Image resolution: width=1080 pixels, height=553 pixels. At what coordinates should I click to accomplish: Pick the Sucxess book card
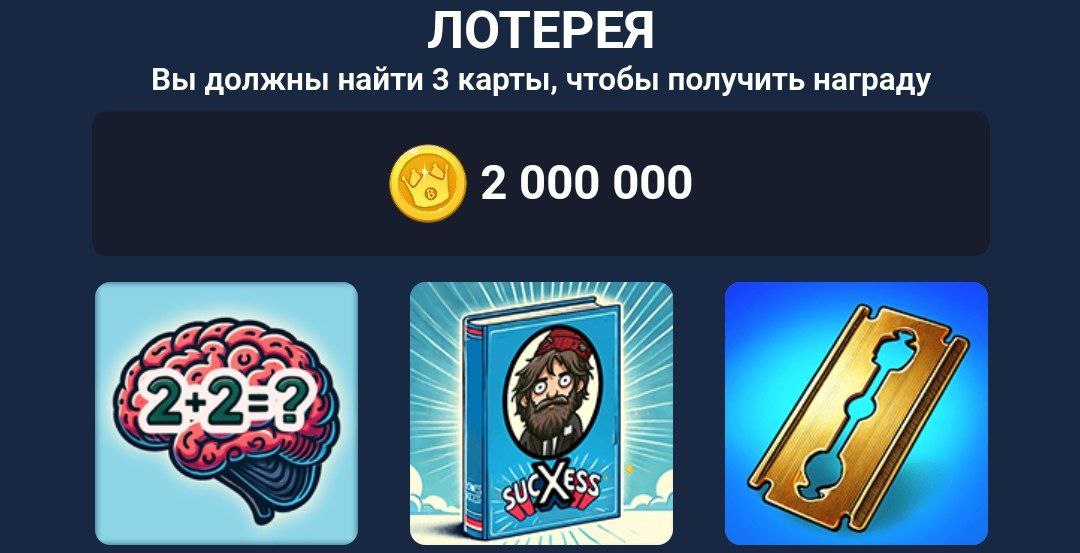pyautogui.click(x=541, y=413)
